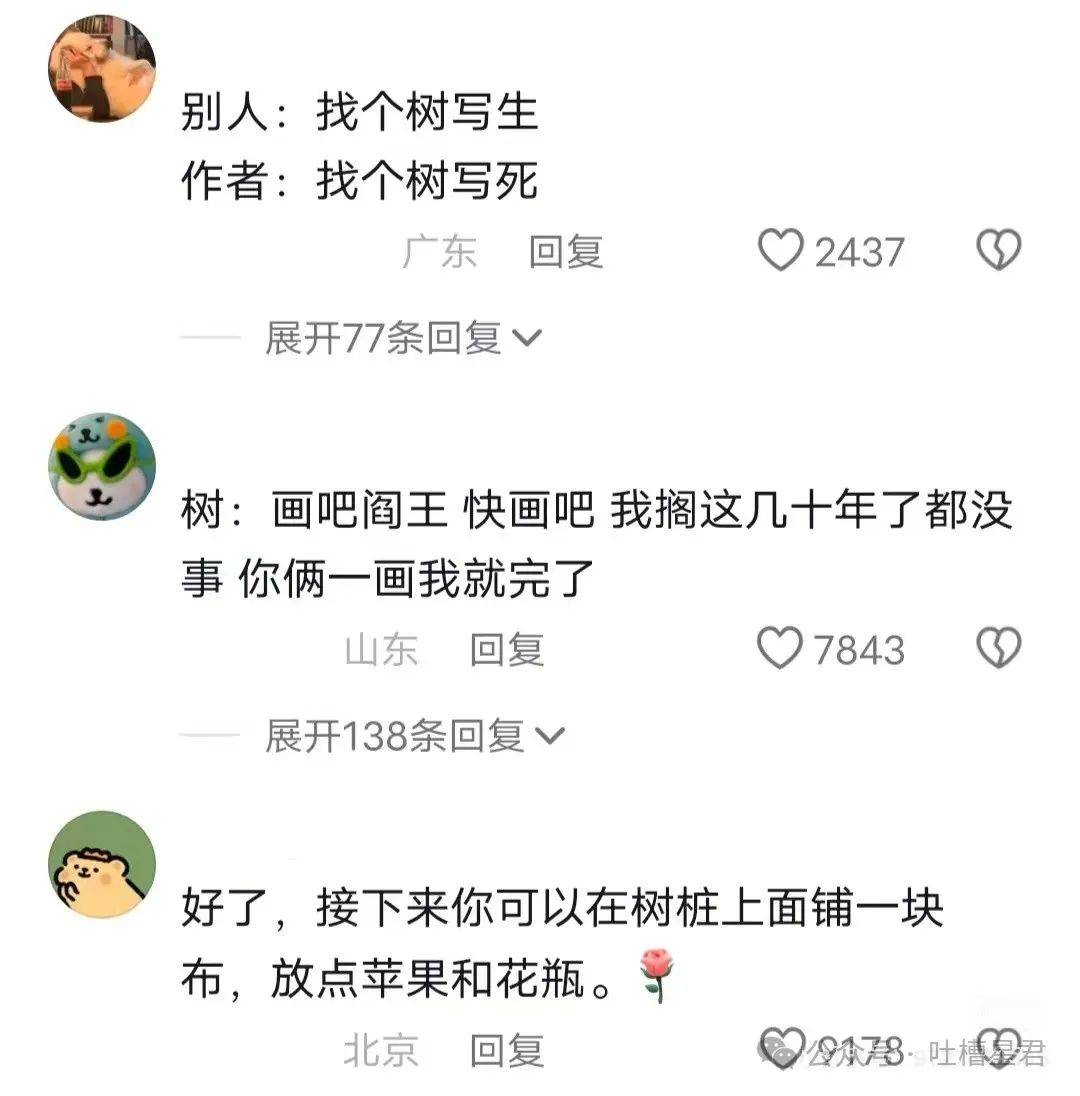This screenshot has height=1096, width=1080.
Task: Reply to the 树桩 comment from 北京
Action: [x=507, y=1051]
